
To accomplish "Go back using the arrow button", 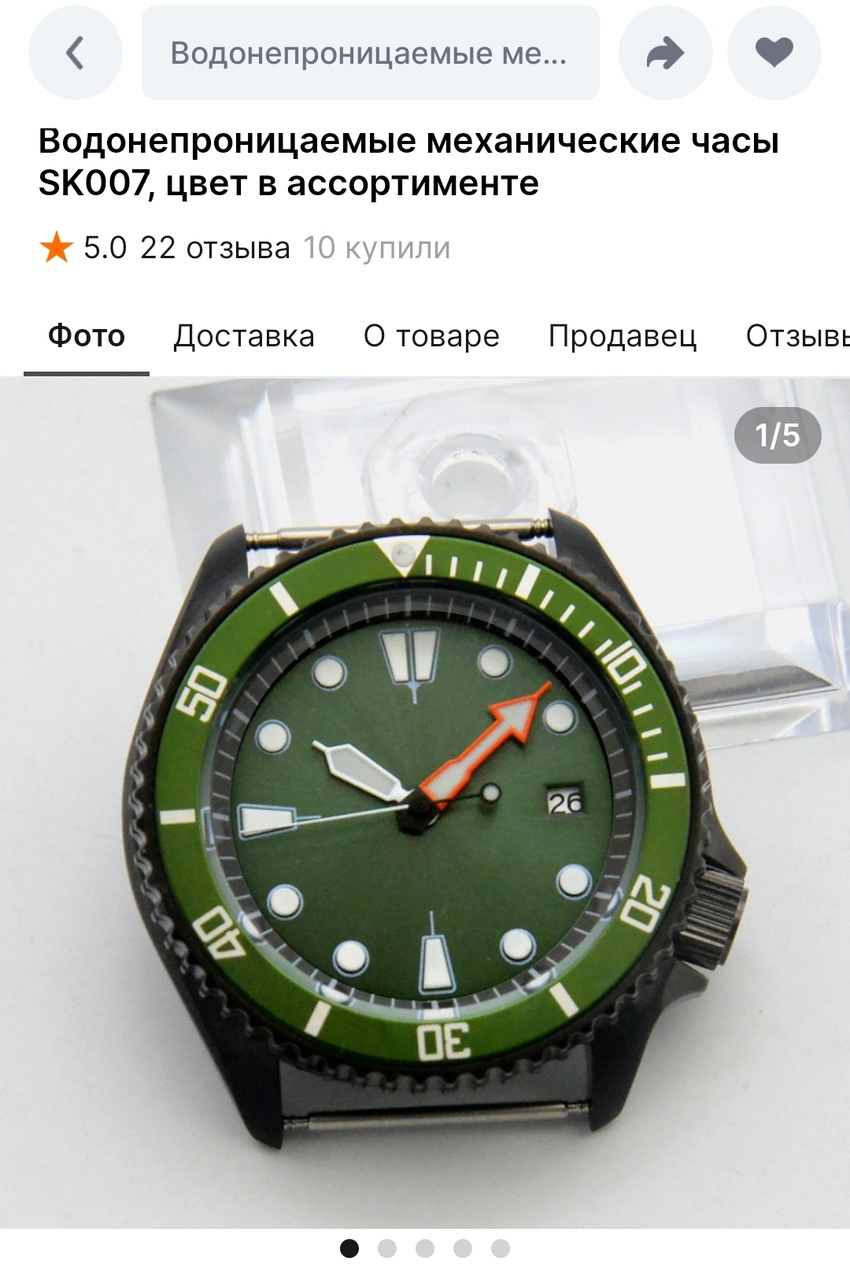I will [75, 53].
